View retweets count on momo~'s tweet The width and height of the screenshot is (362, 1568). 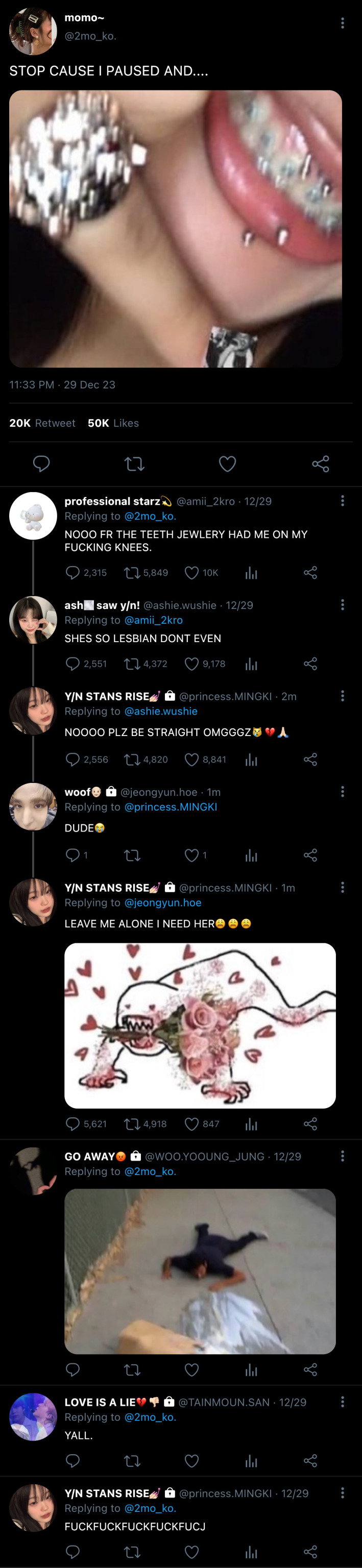pos(42,423)
